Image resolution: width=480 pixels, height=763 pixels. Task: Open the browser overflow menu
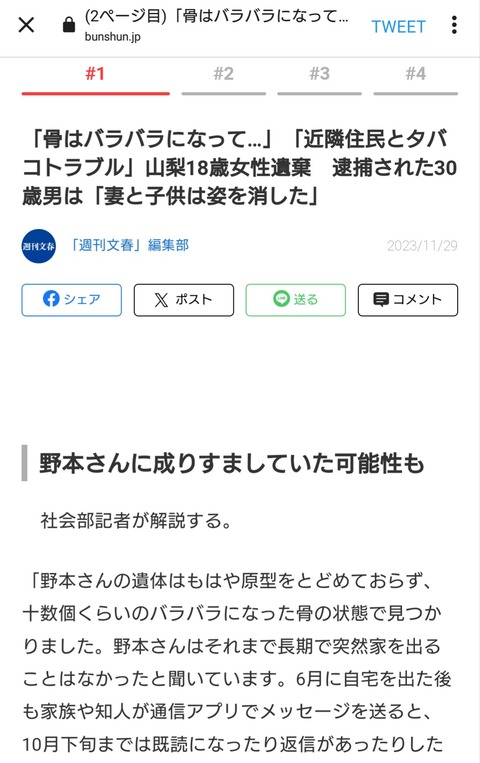pos(454,25)
